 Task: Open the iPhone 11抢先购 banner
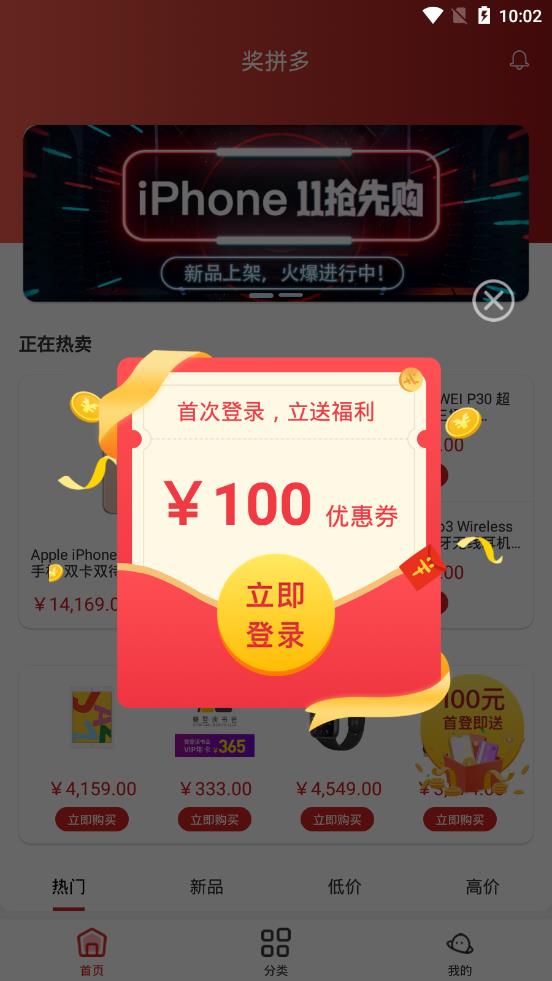276,213
